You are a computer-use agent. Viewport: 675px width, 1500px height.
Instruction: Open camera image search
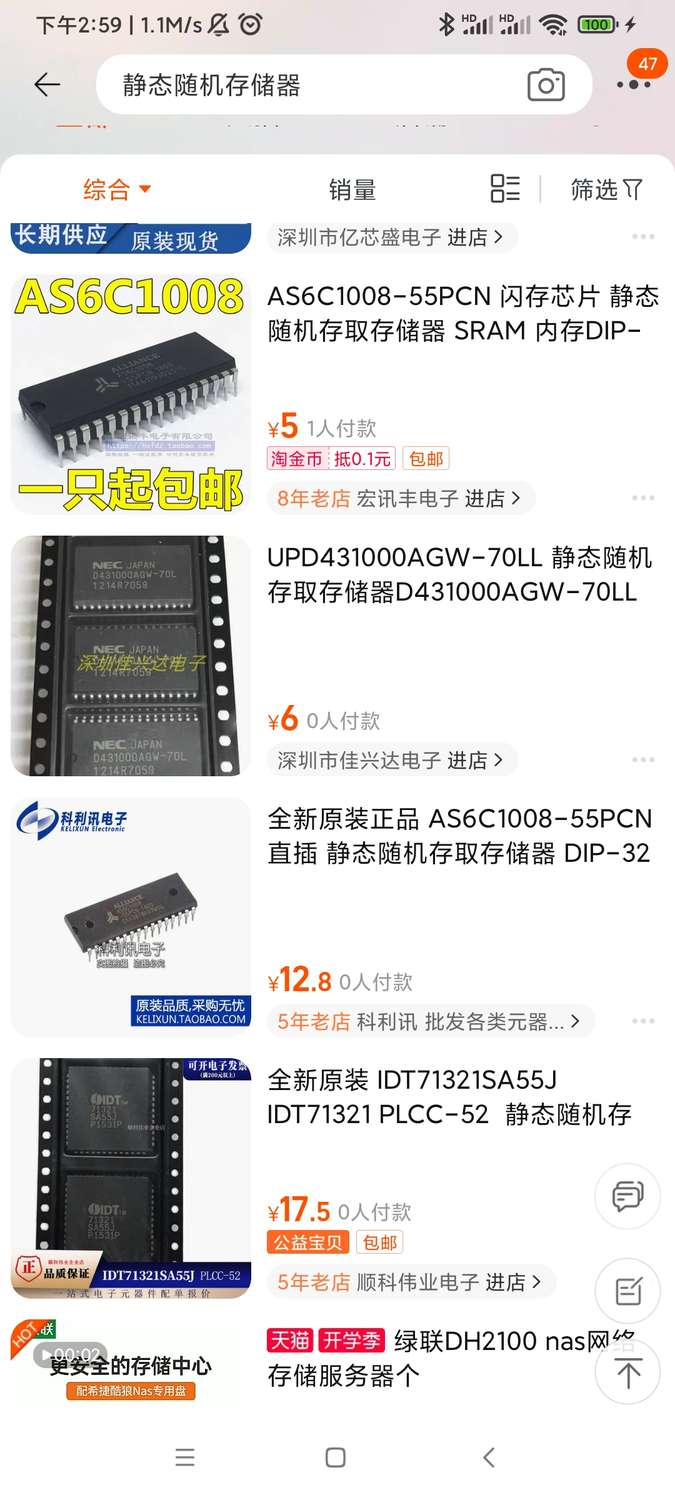(545, 85)
